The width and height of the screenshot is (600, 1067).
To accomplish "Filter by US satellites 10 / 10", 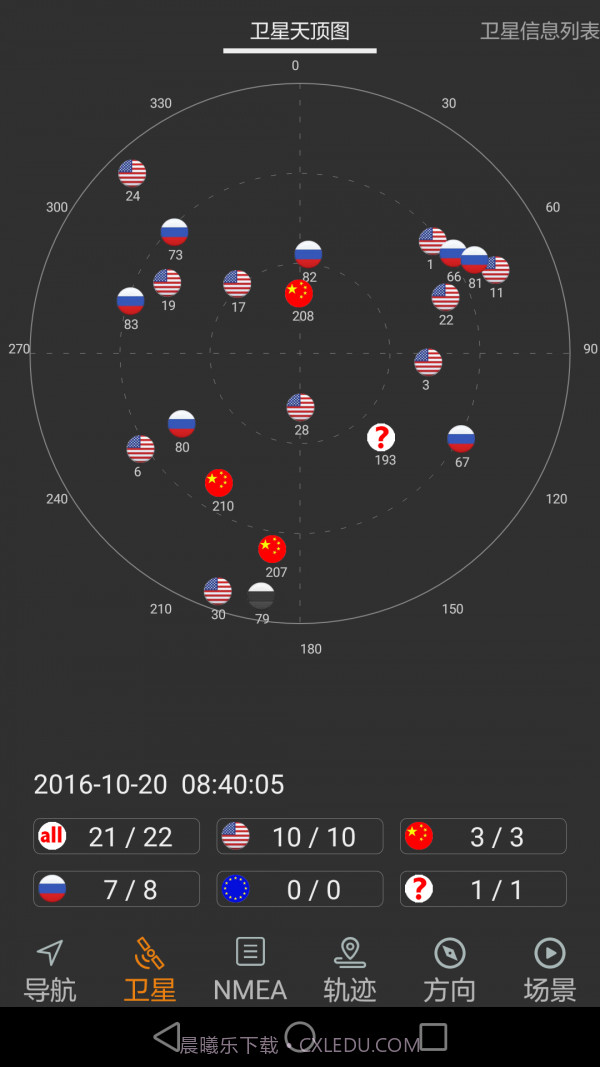I will pos(300,836).
